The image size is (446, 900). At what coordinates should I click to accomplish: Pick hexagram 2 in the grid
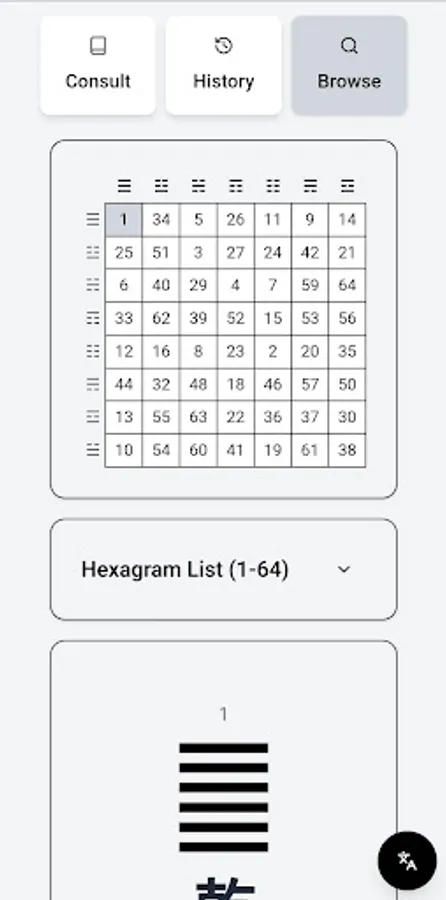click(273, 351)
